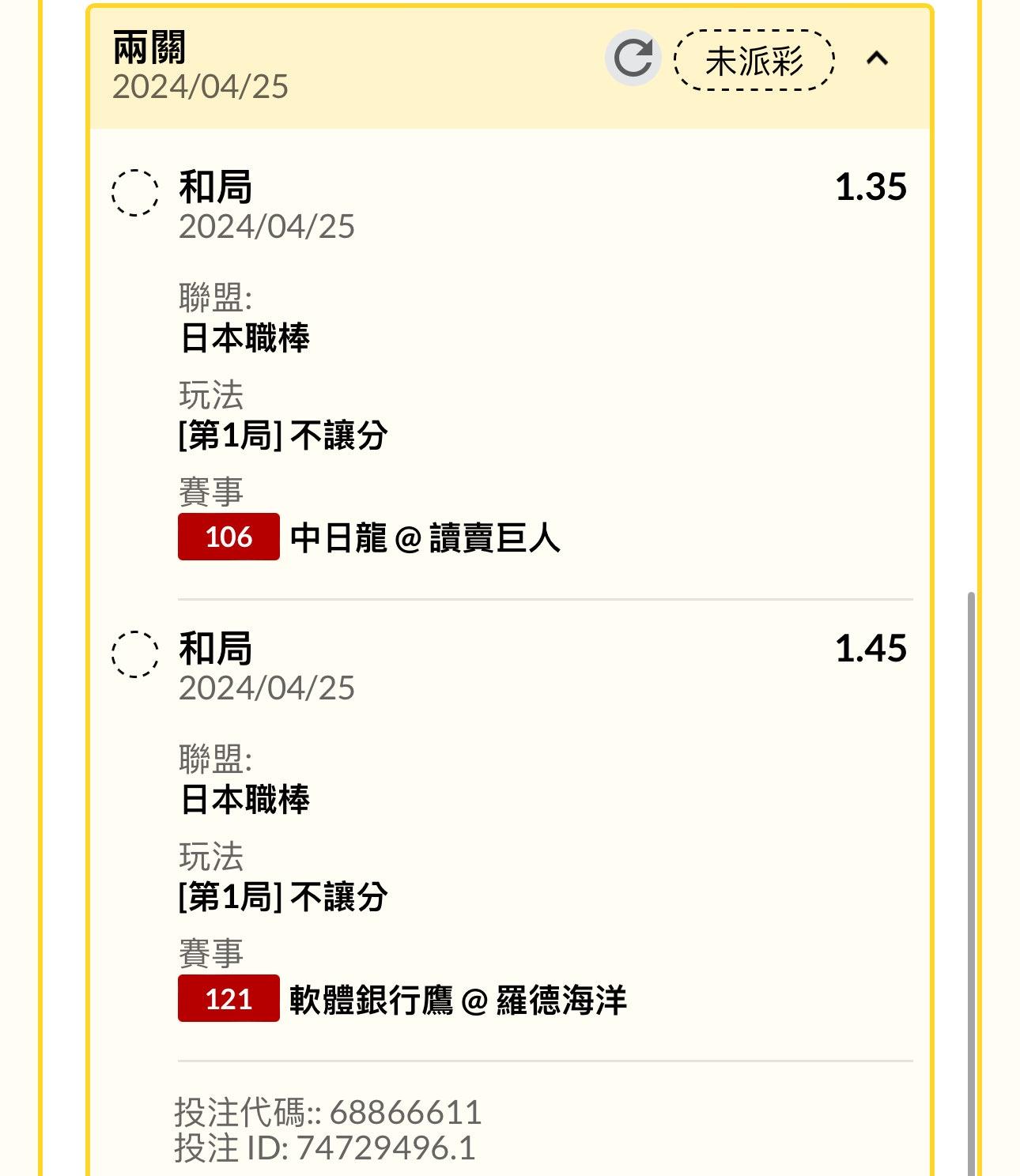This screenshot has height=1176, width=1020.
Task: Refresh the 兩關 bet slip status
Action: tap(633, 58)
